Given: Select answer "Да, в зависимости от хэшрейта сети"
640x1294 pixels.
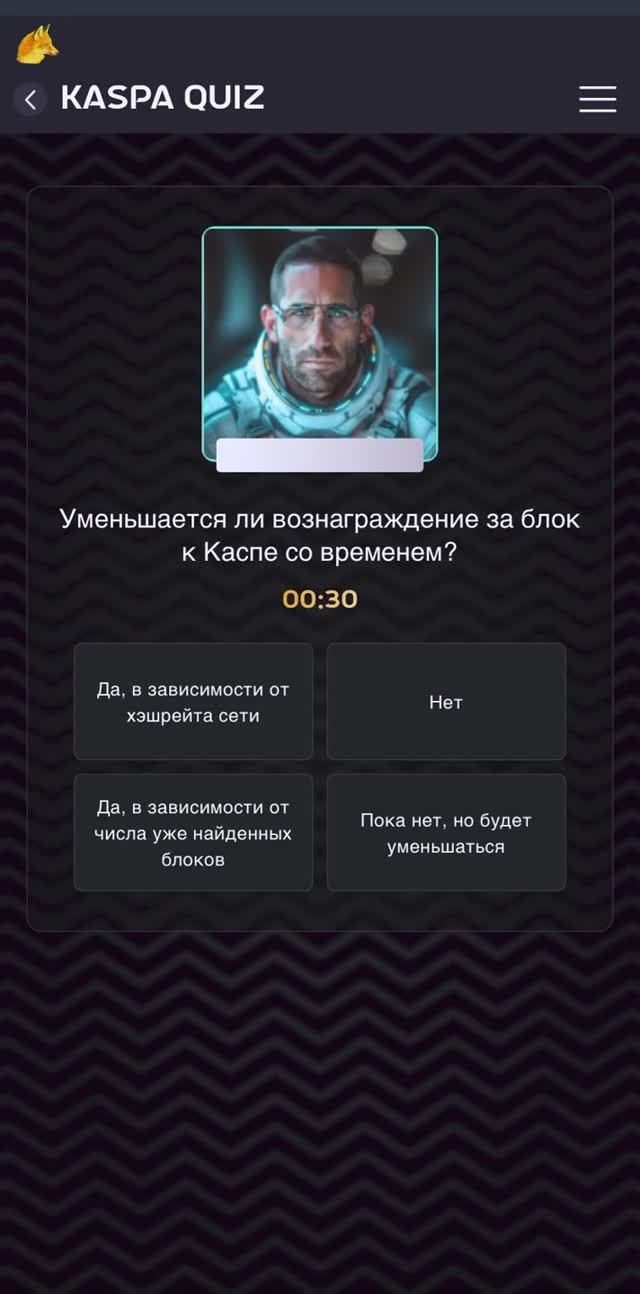Looking at the screenshot, I should coord(193,702).
